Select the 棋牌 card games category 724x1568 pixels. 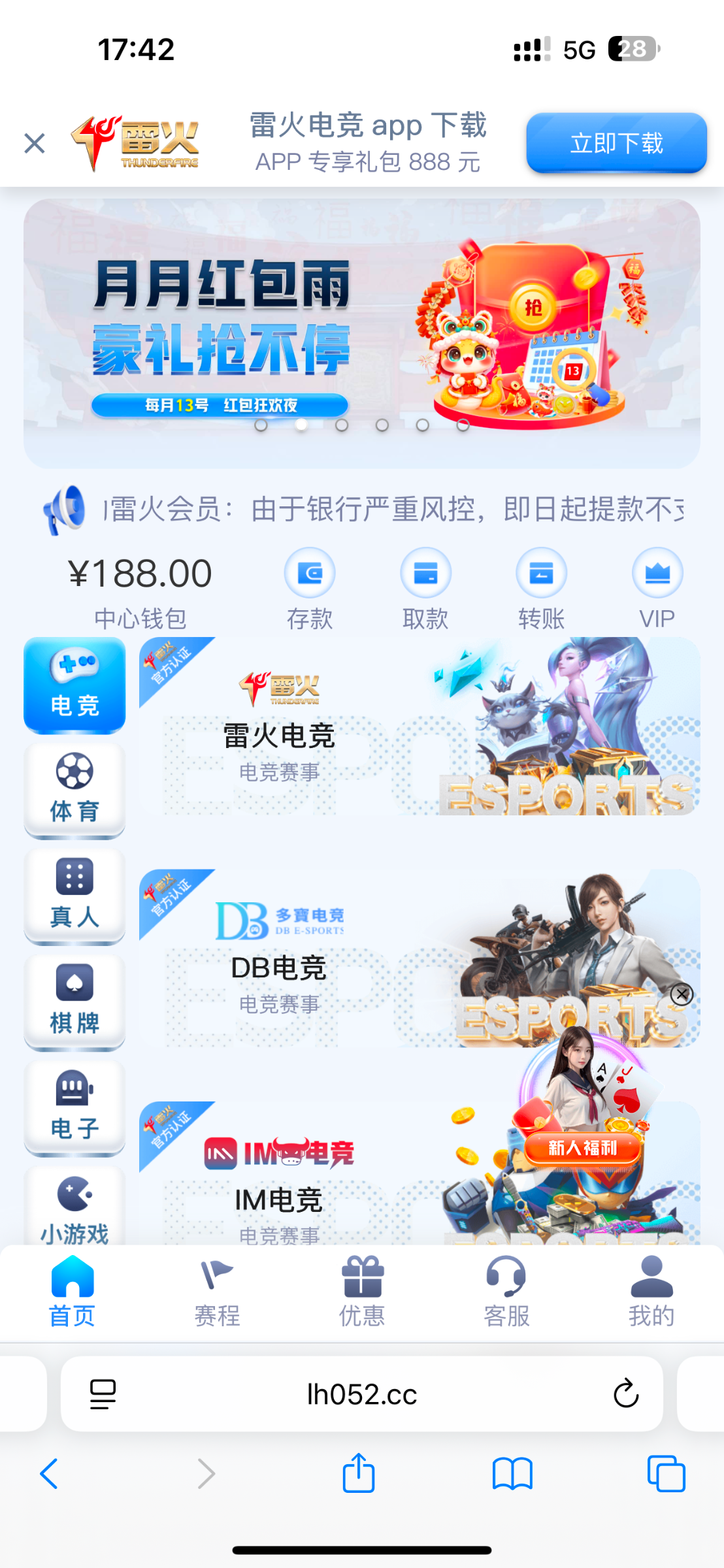pos(74,1001)
